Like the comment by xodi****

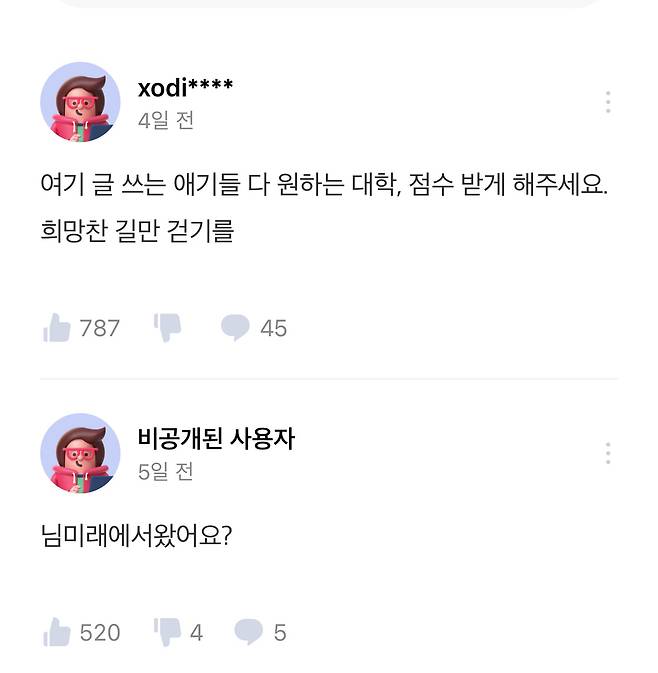(x=57, y=328)
